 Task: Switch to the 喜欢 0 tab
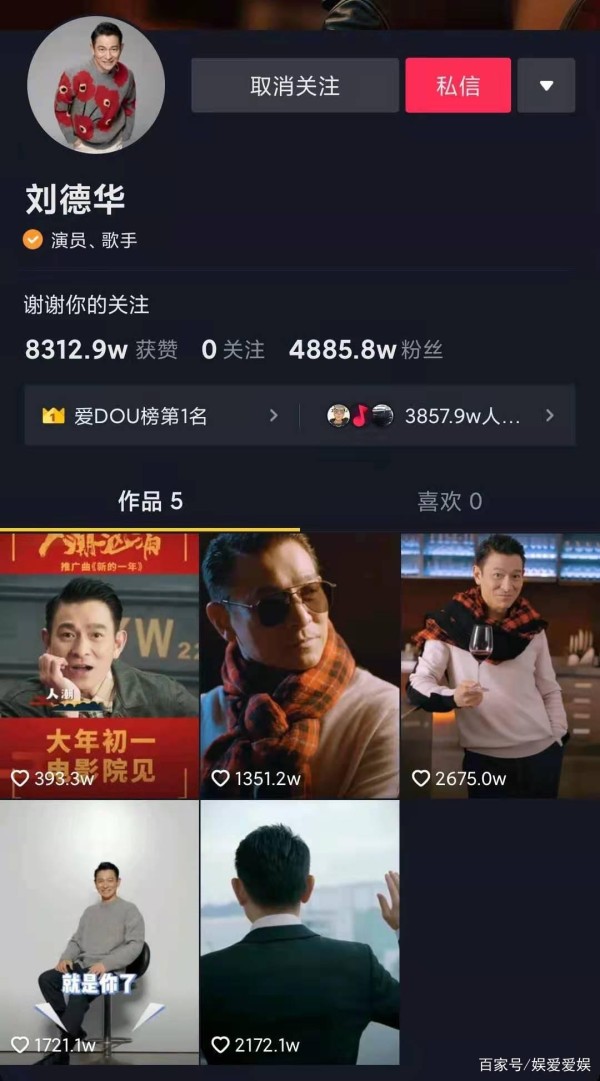click(x=450, y=501)
